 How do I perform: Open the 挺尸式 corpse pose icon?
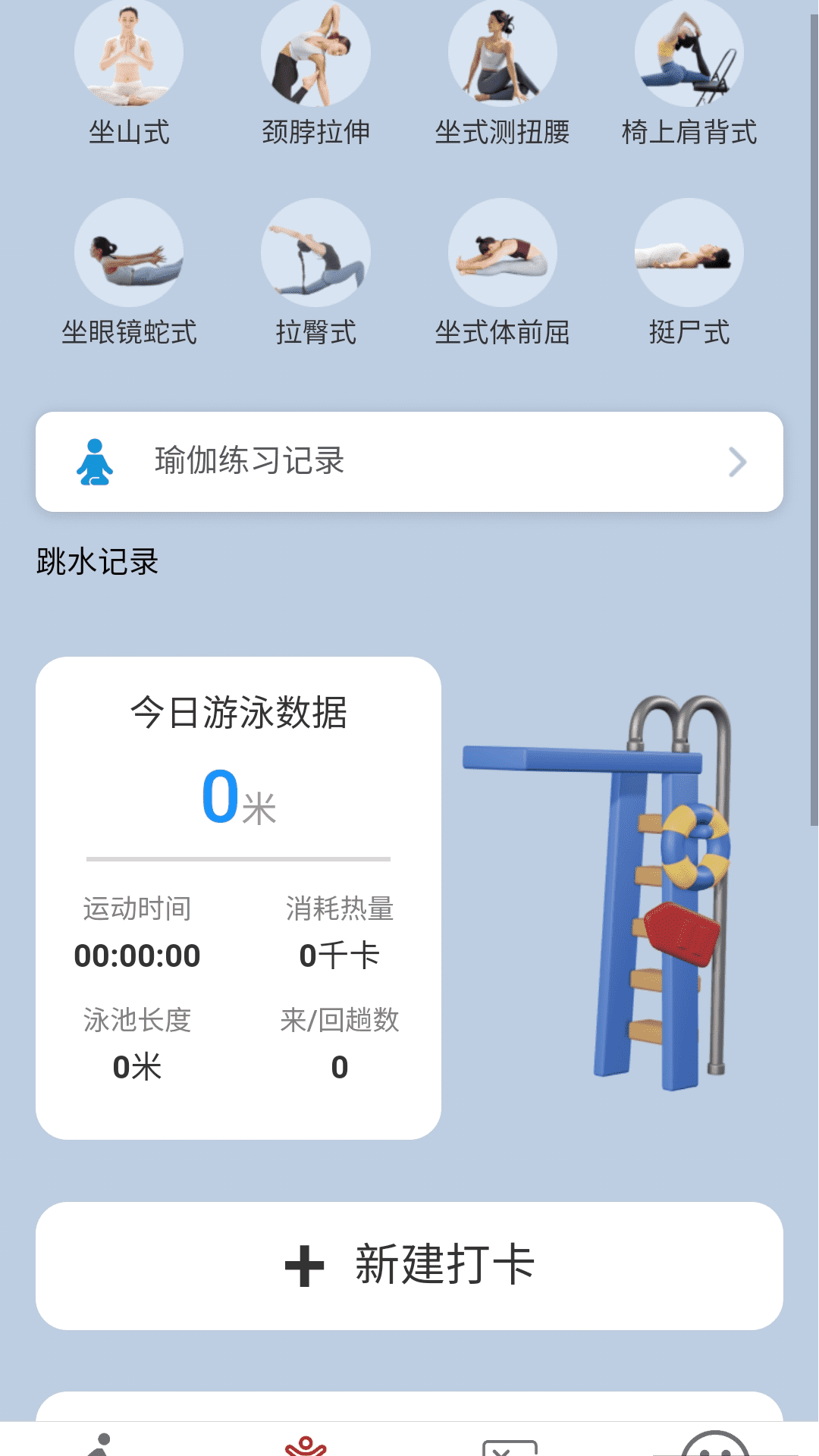[688, 253]
